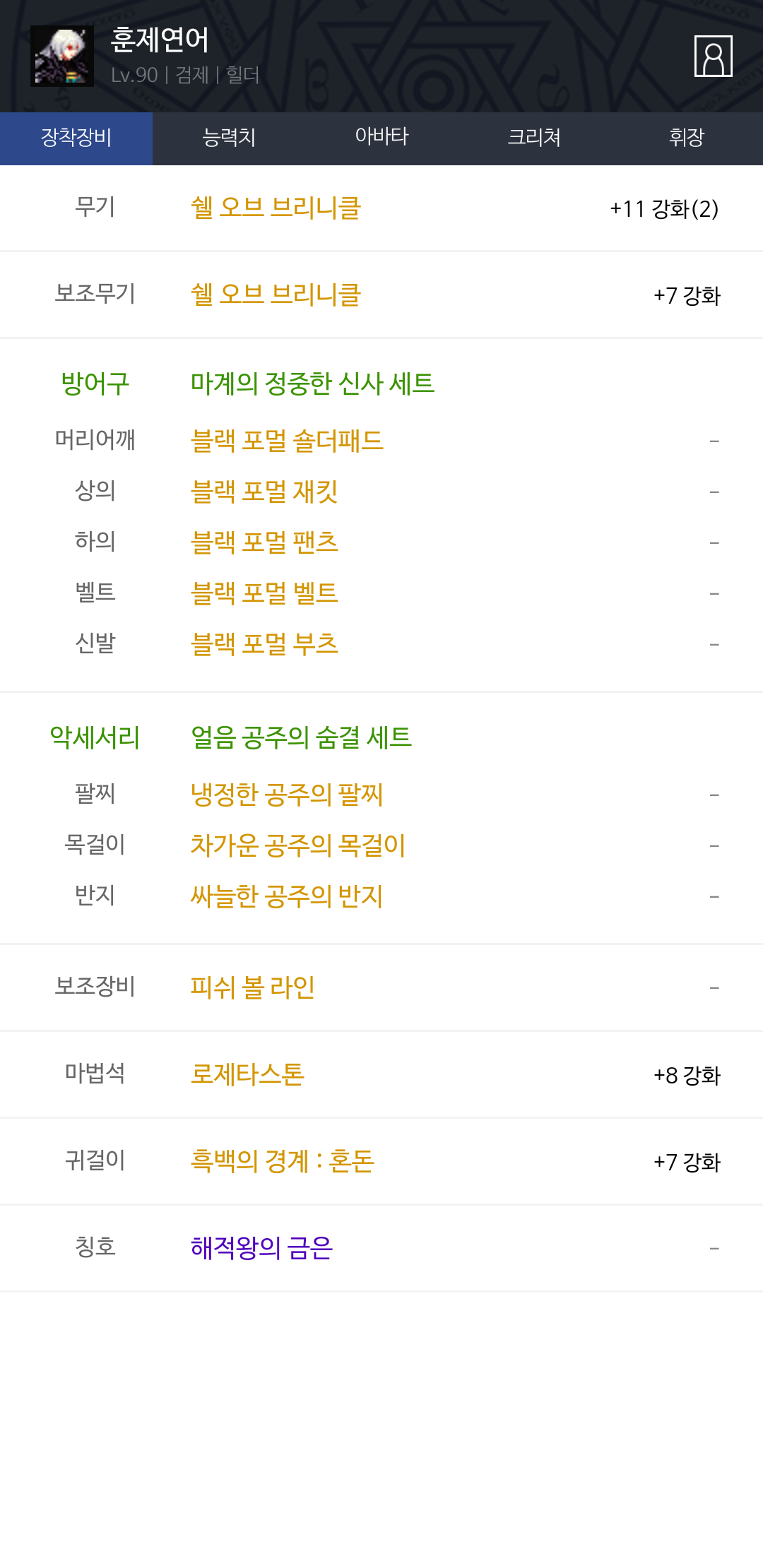This screenshot has width=763, height=1568.
Task: View 해적왕의 금은 title details
Action: tap(261, 1248)
